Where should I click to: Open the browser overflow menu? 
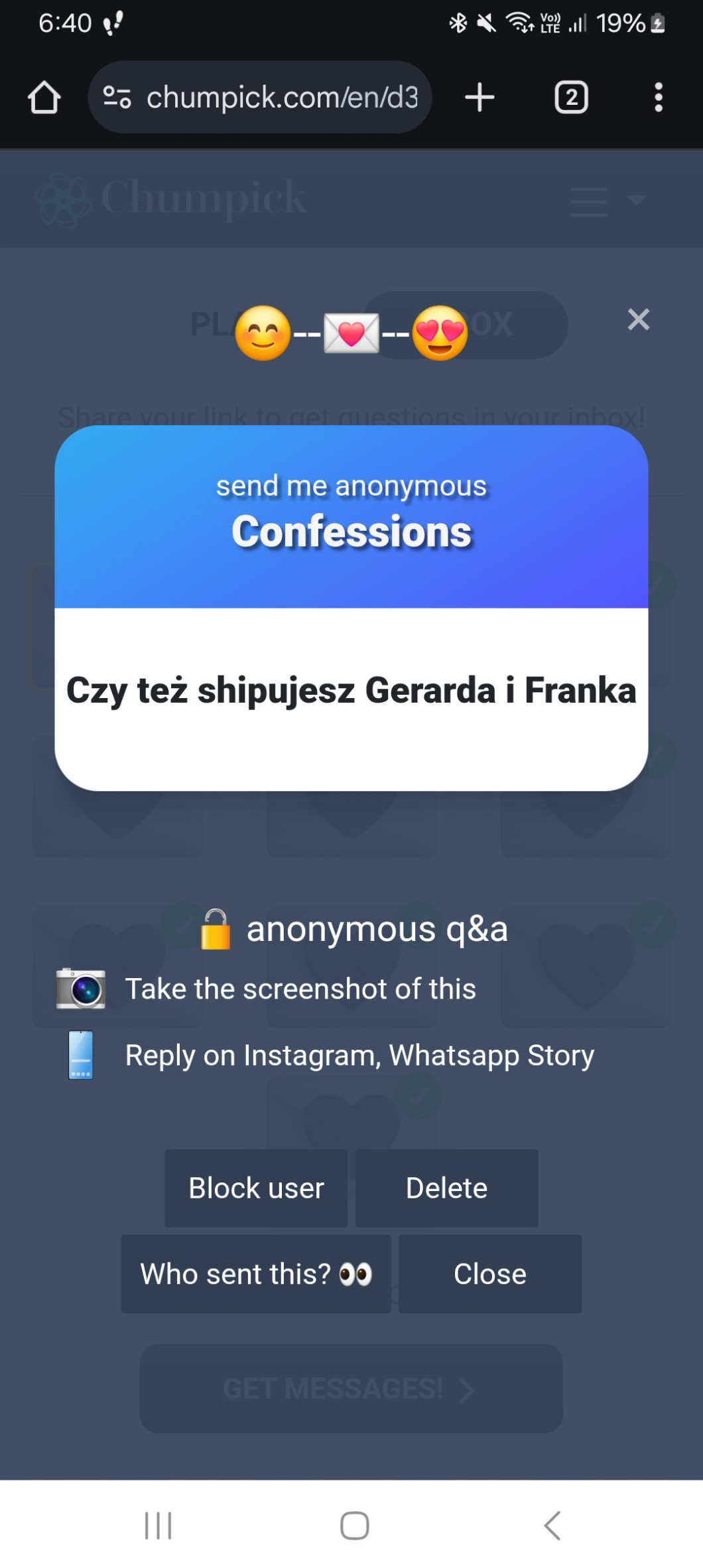tap(658, 98)
